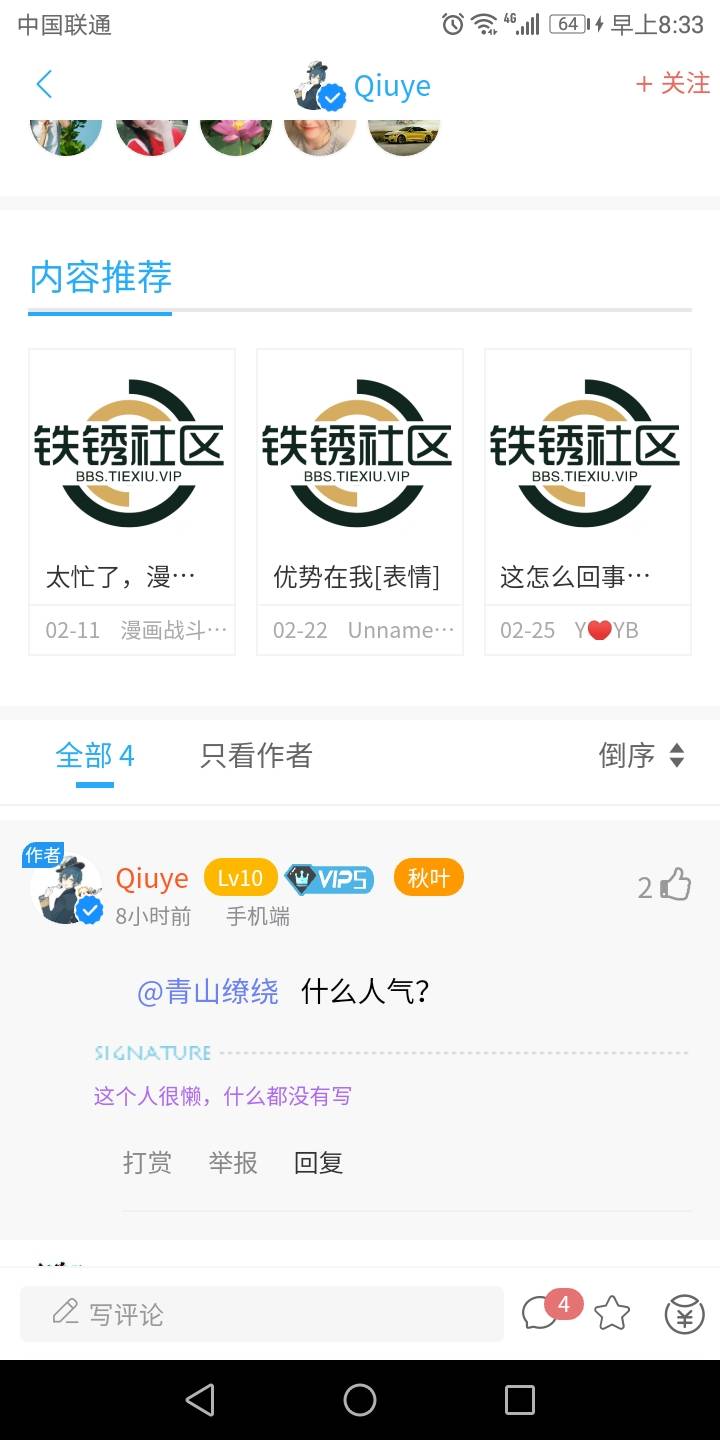Open recommended post 太忙了，漫…
Screen dimensions: 720x1440
point(132,502)
